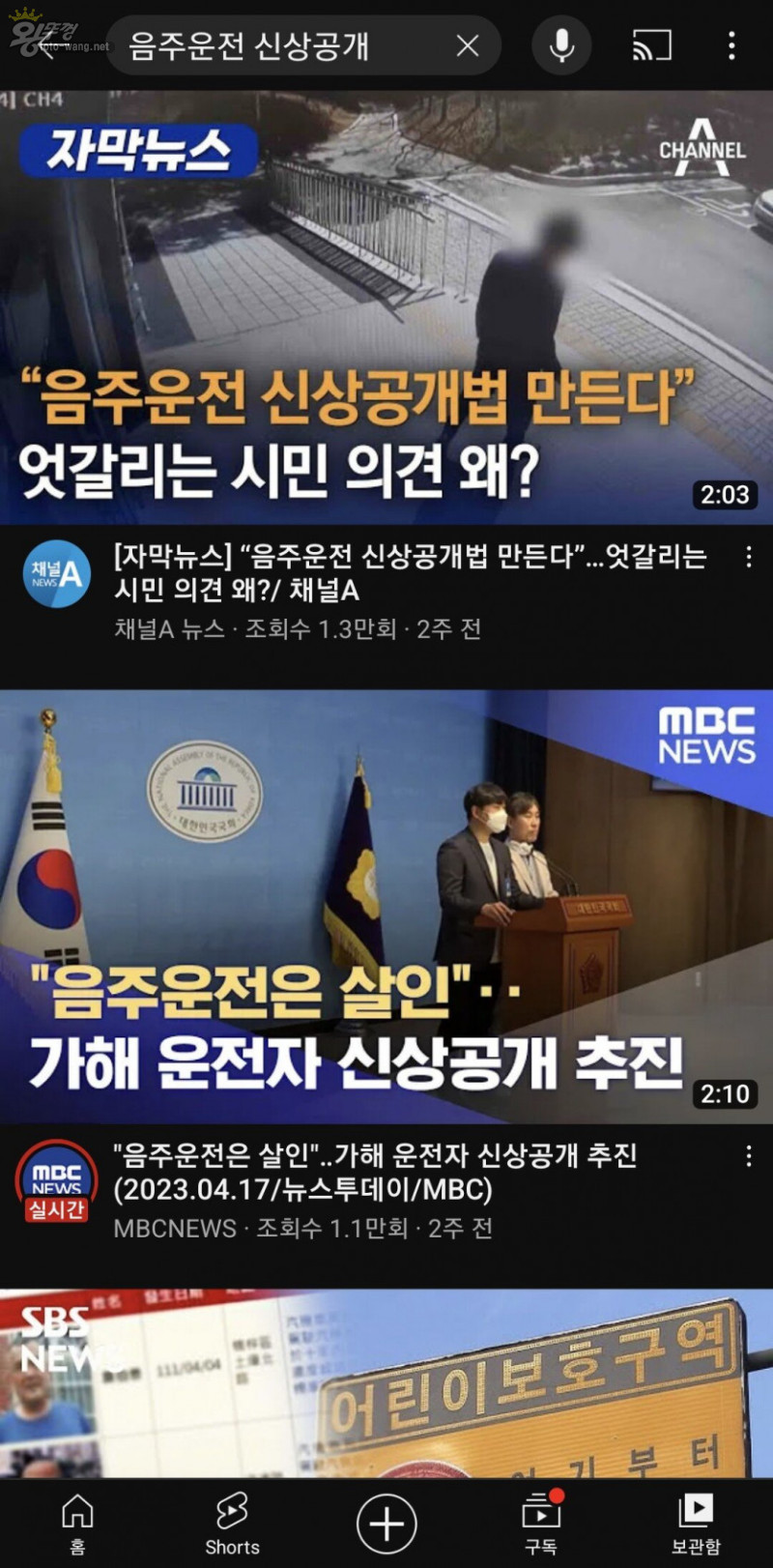
Task: Start voice search with the microphone
Action: point(561,45)
